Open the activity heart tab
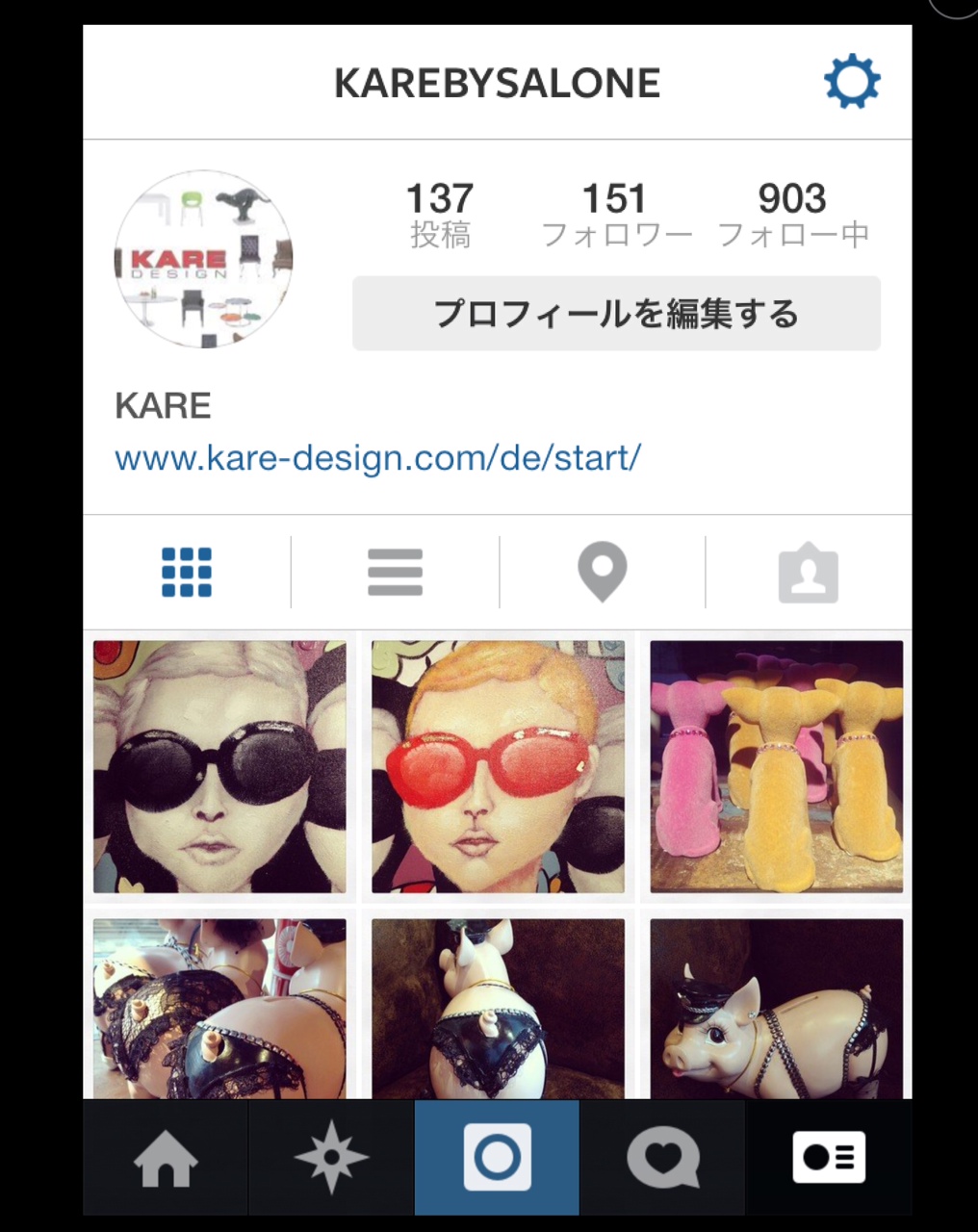 663,1157
